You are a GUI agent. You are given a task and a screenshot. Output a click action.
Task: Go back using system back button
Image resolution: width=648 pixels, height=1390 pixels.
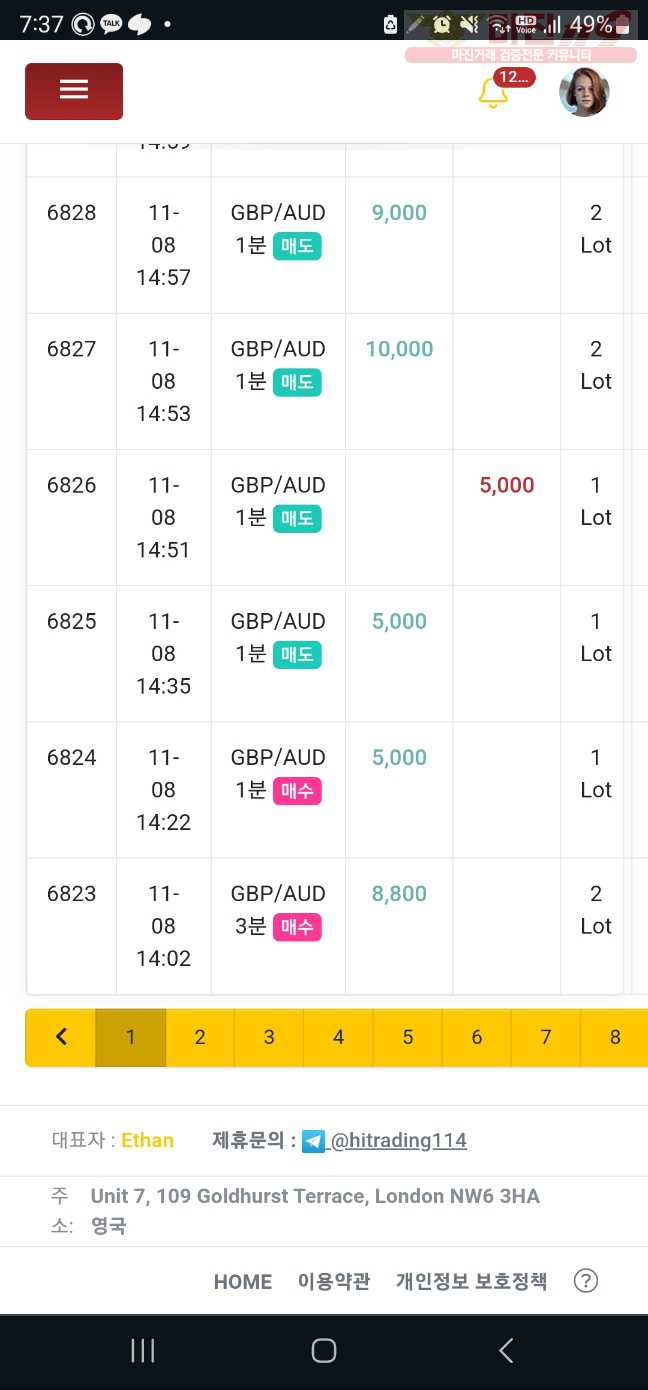[506, 1351]
